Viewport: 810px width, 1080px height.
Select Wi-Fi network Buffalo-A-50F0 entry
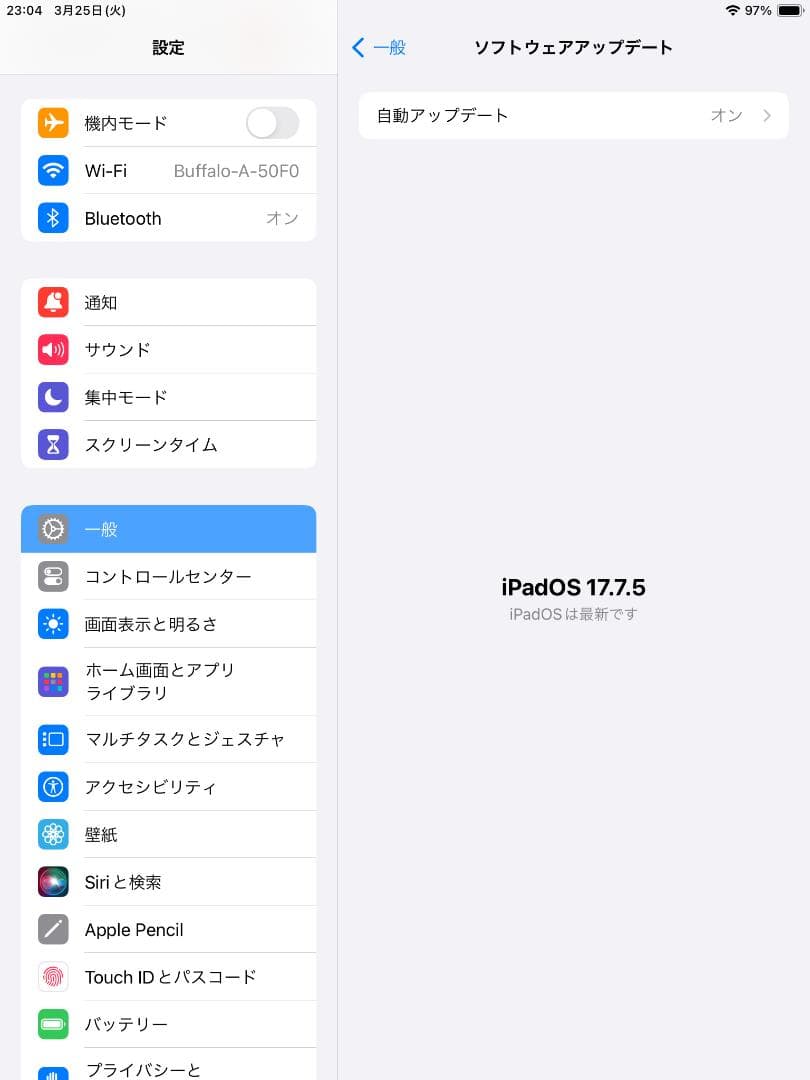click(235, 170)
